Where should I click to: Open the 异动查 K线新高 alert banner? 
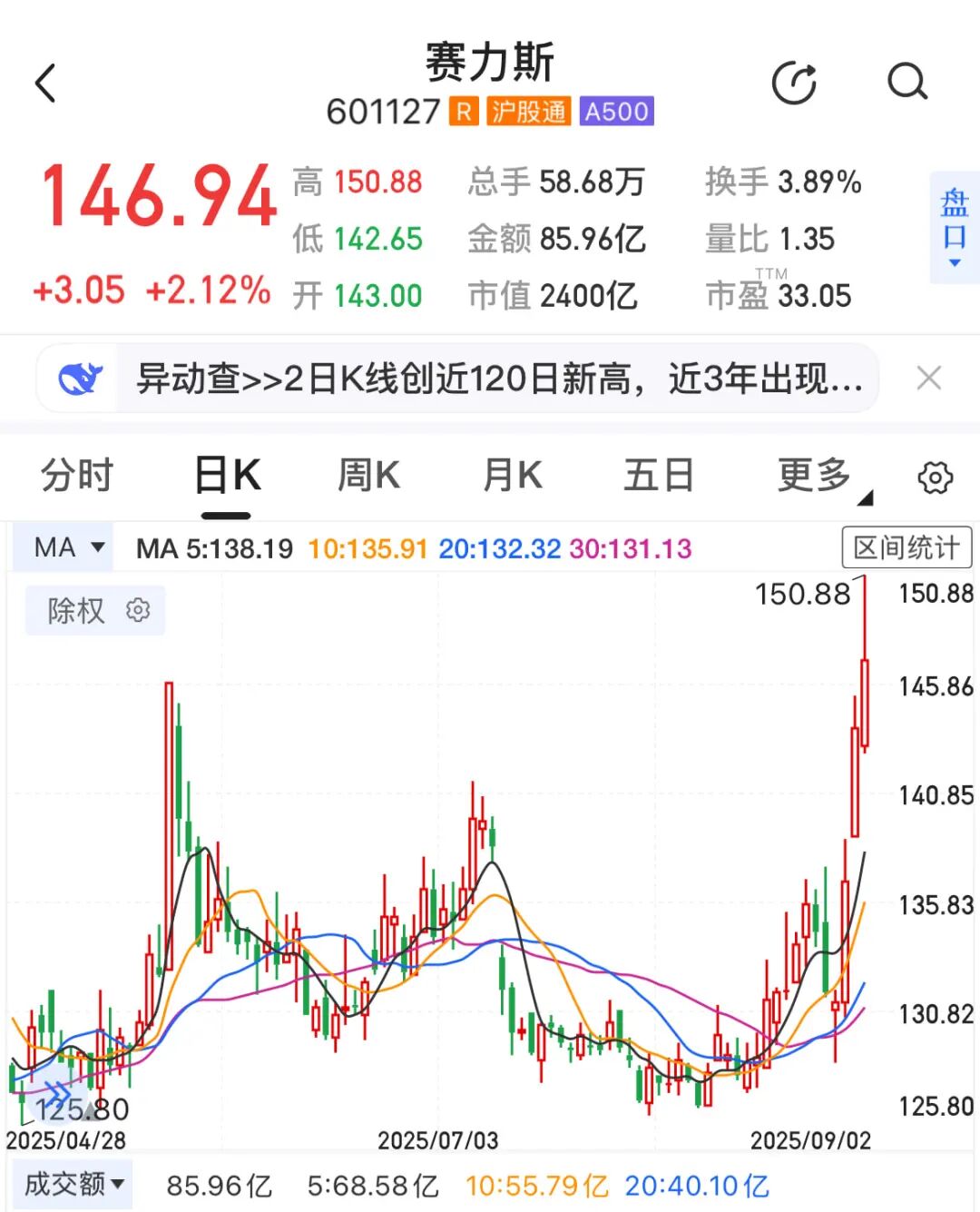[x=497, y=379]
